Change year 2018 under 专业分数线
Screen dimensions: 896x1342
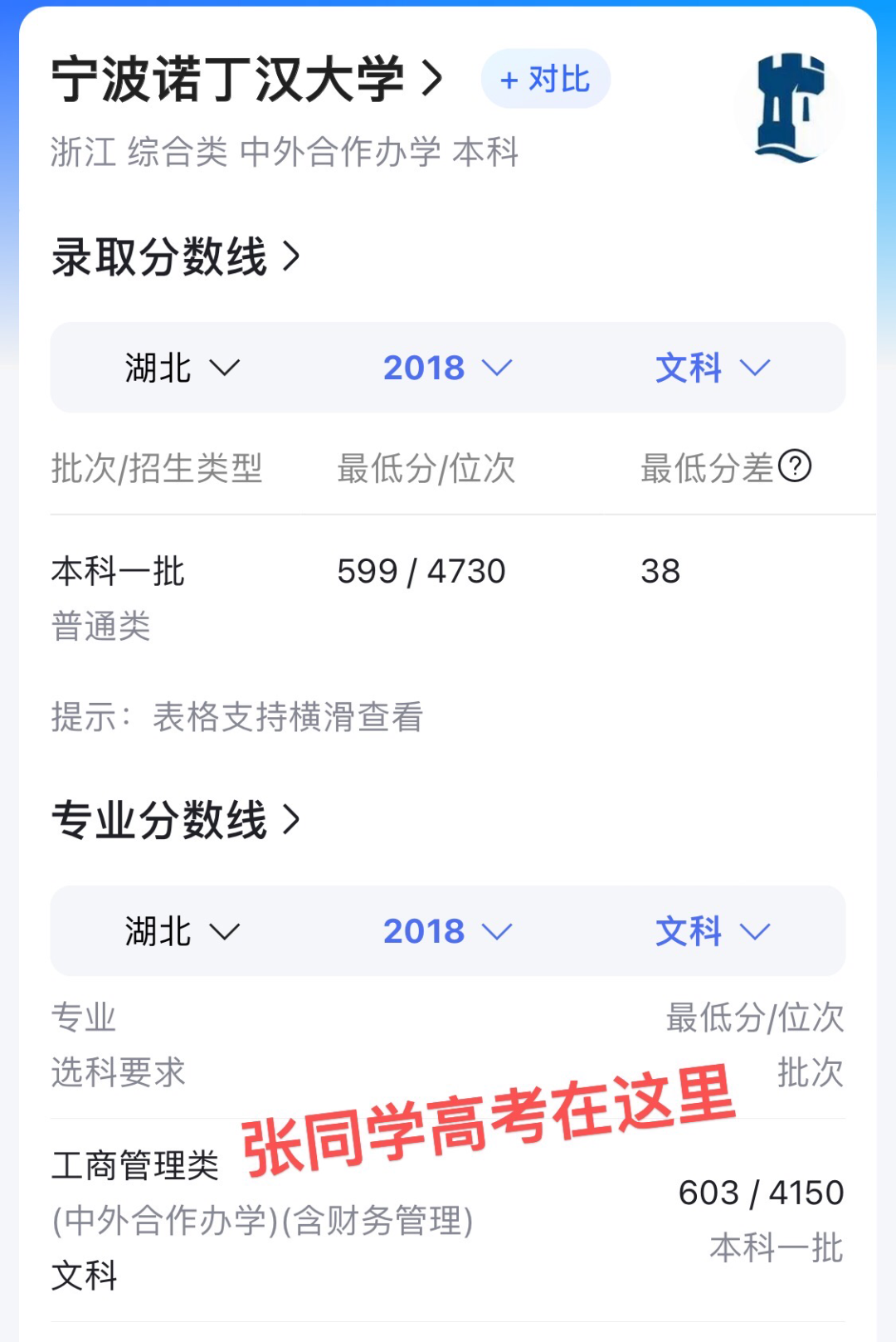coord(447,931)
